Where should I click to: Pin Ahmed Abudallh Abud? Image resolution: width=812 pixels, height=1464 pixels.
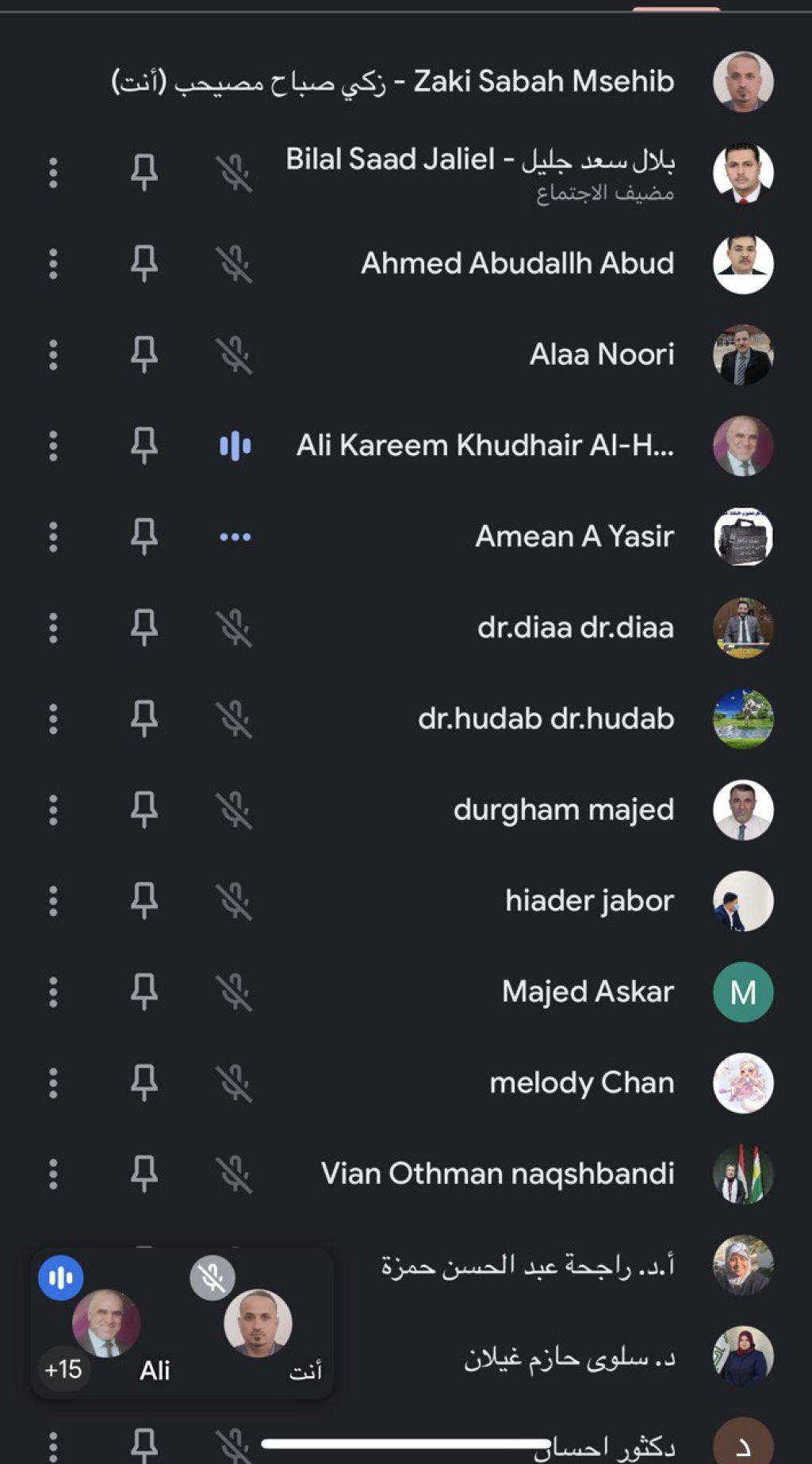(x=144, y=263)
